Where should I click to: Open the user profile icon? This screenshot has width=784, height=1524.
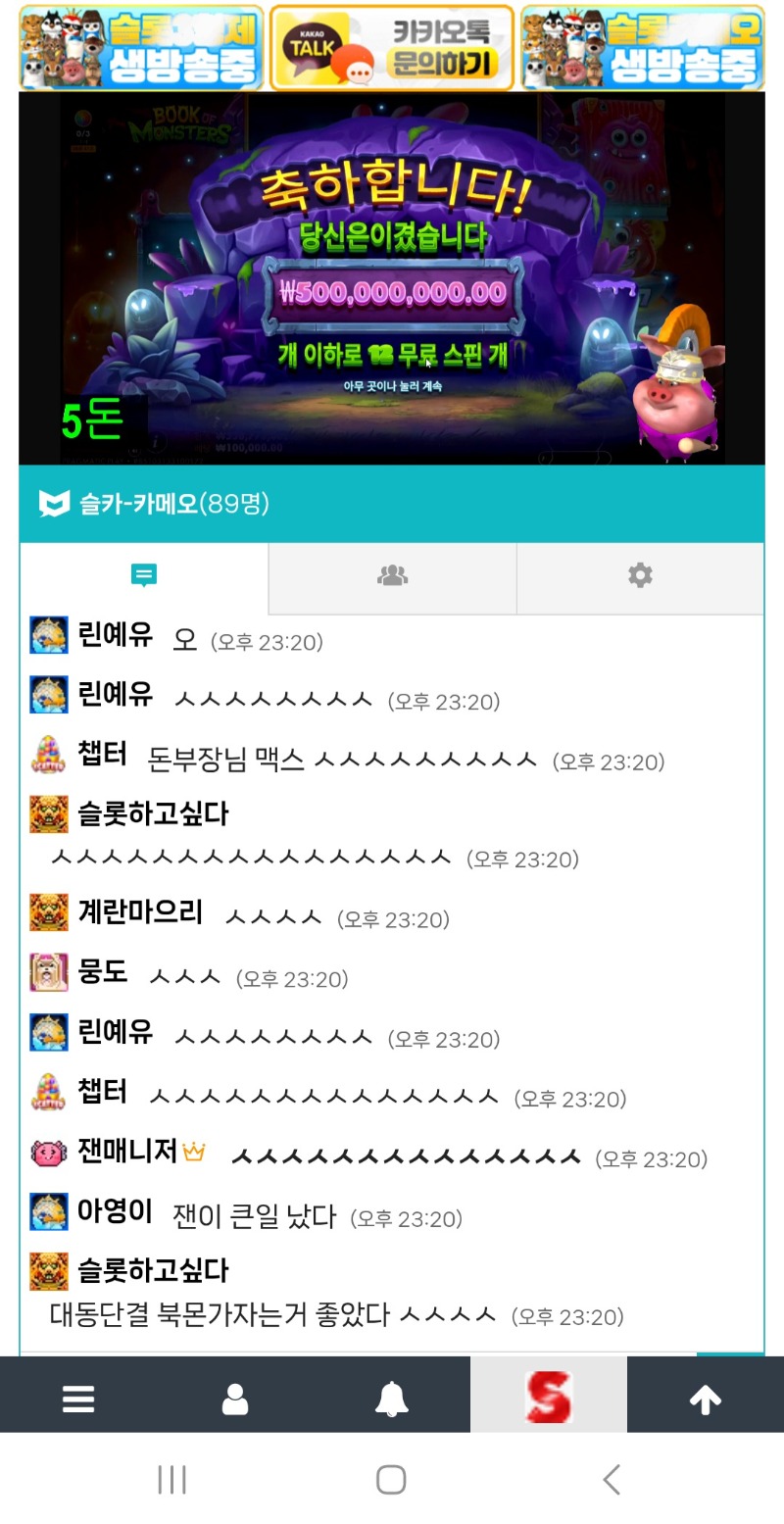click(235, 1399)
